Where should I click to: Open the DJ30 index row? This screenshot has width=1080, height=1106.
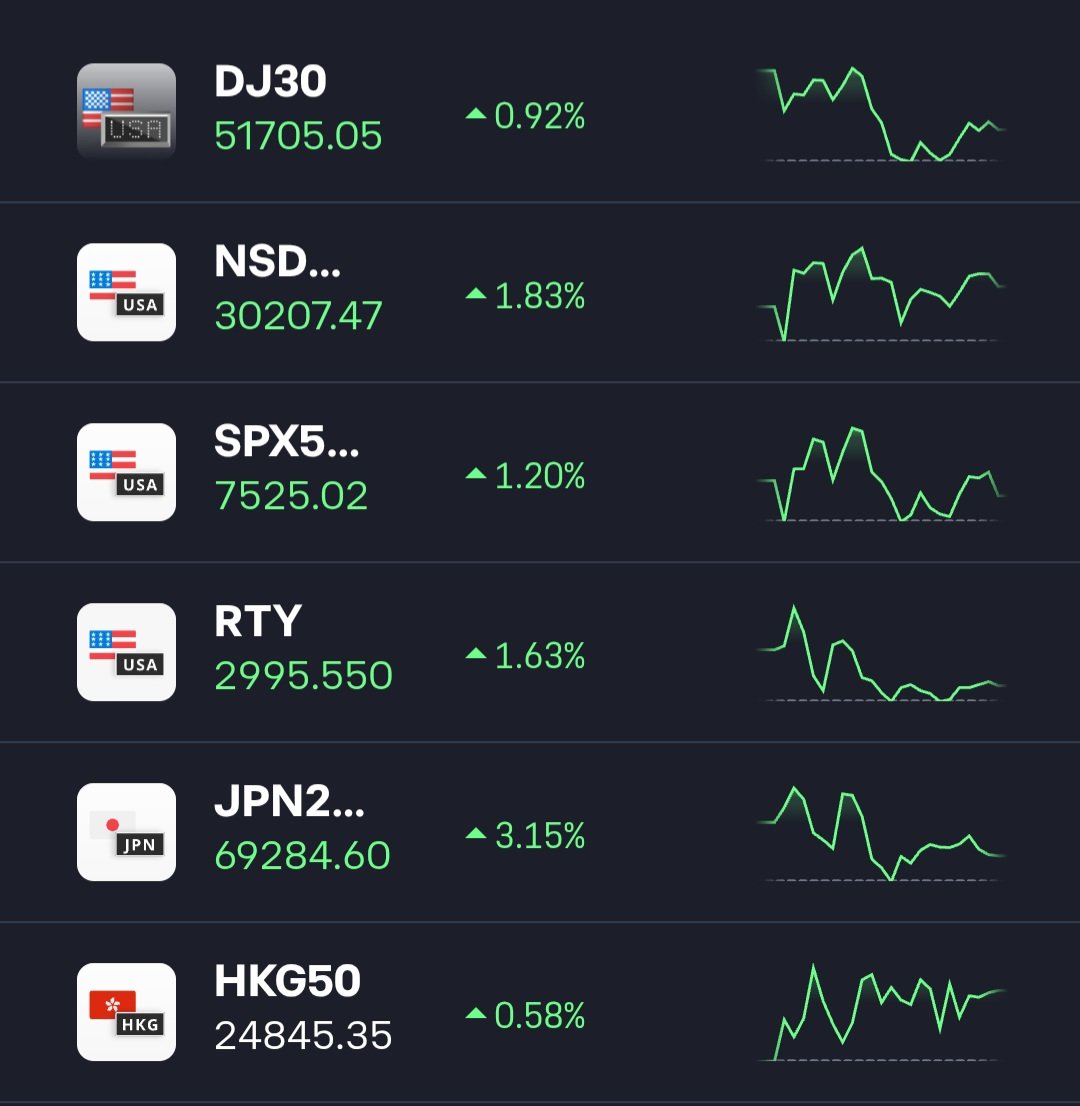coord(540,111)
